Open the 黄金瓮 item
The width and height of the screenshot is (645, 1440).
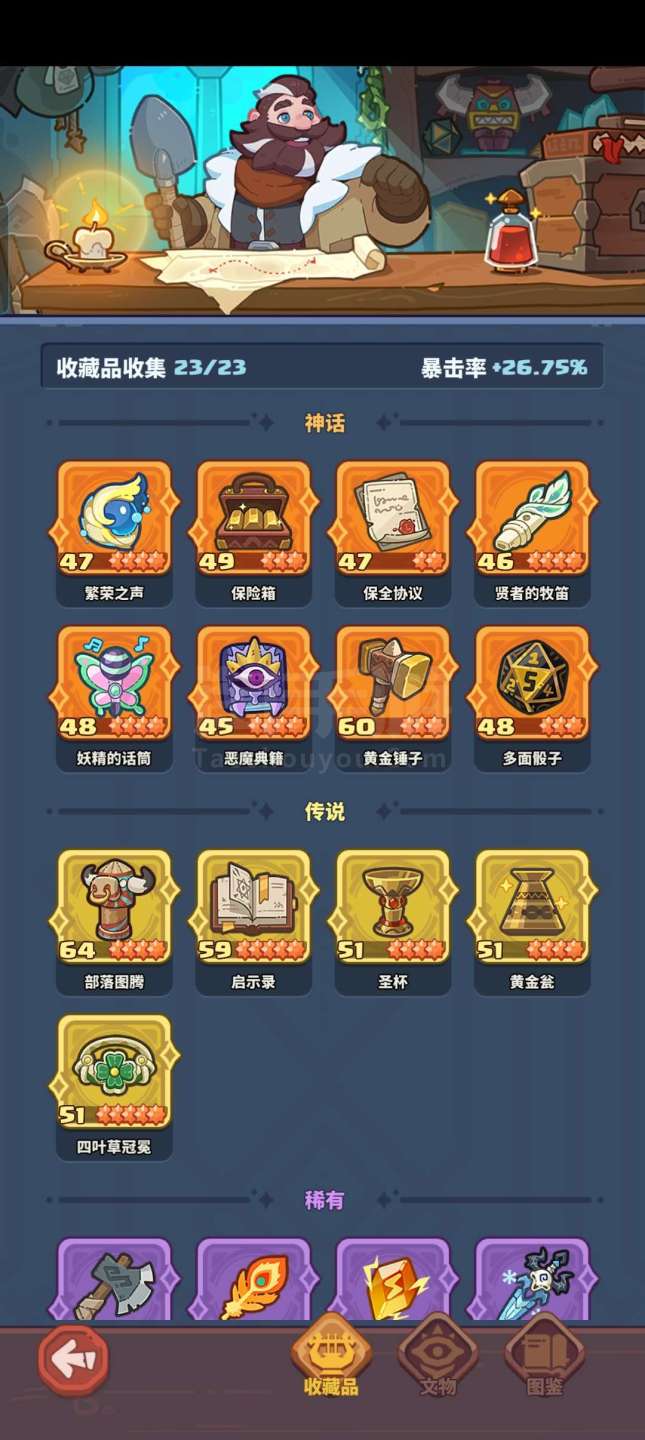(532, 909)
